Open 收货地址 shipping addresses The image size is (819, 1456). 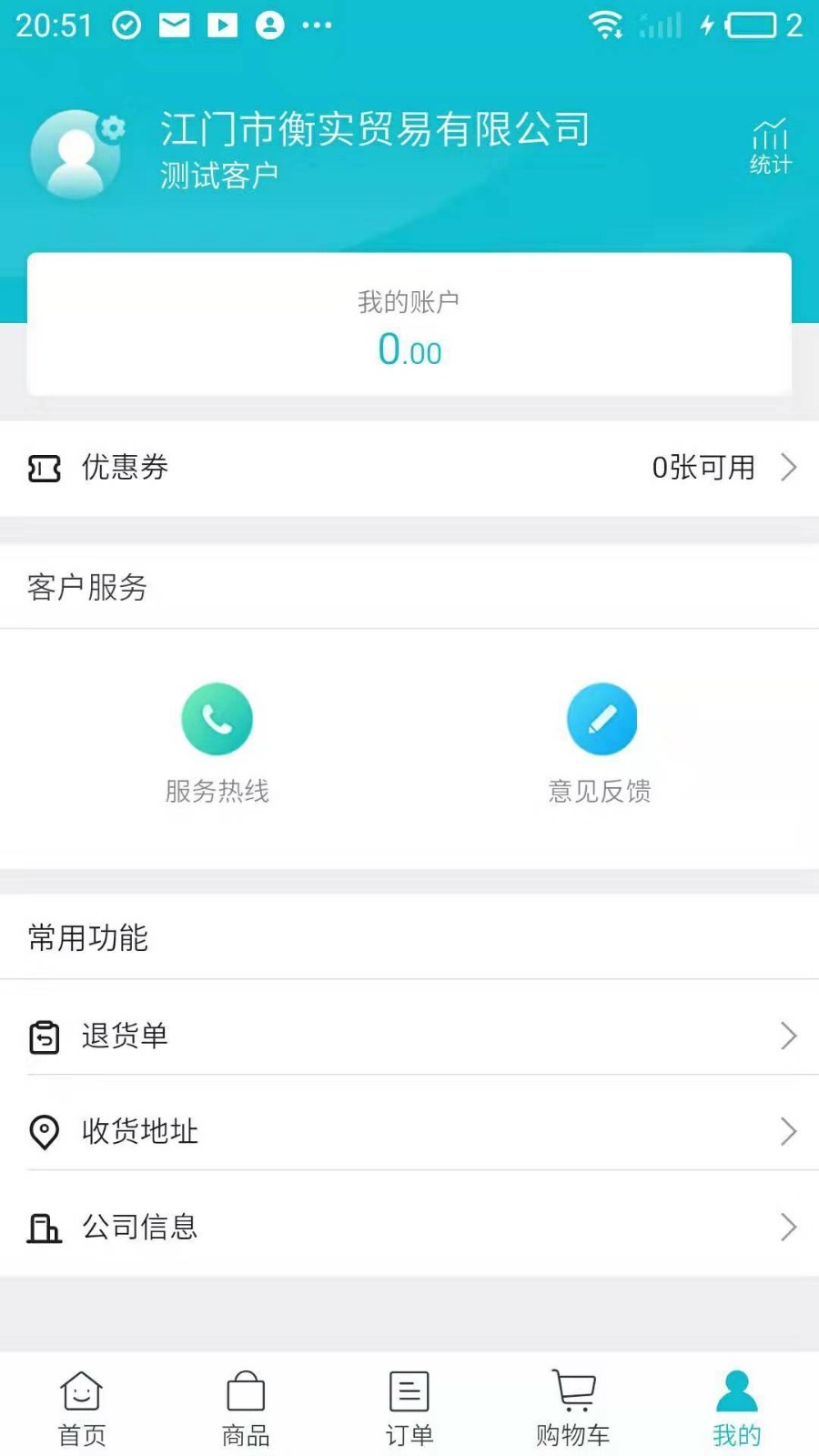coord(409,1131)
